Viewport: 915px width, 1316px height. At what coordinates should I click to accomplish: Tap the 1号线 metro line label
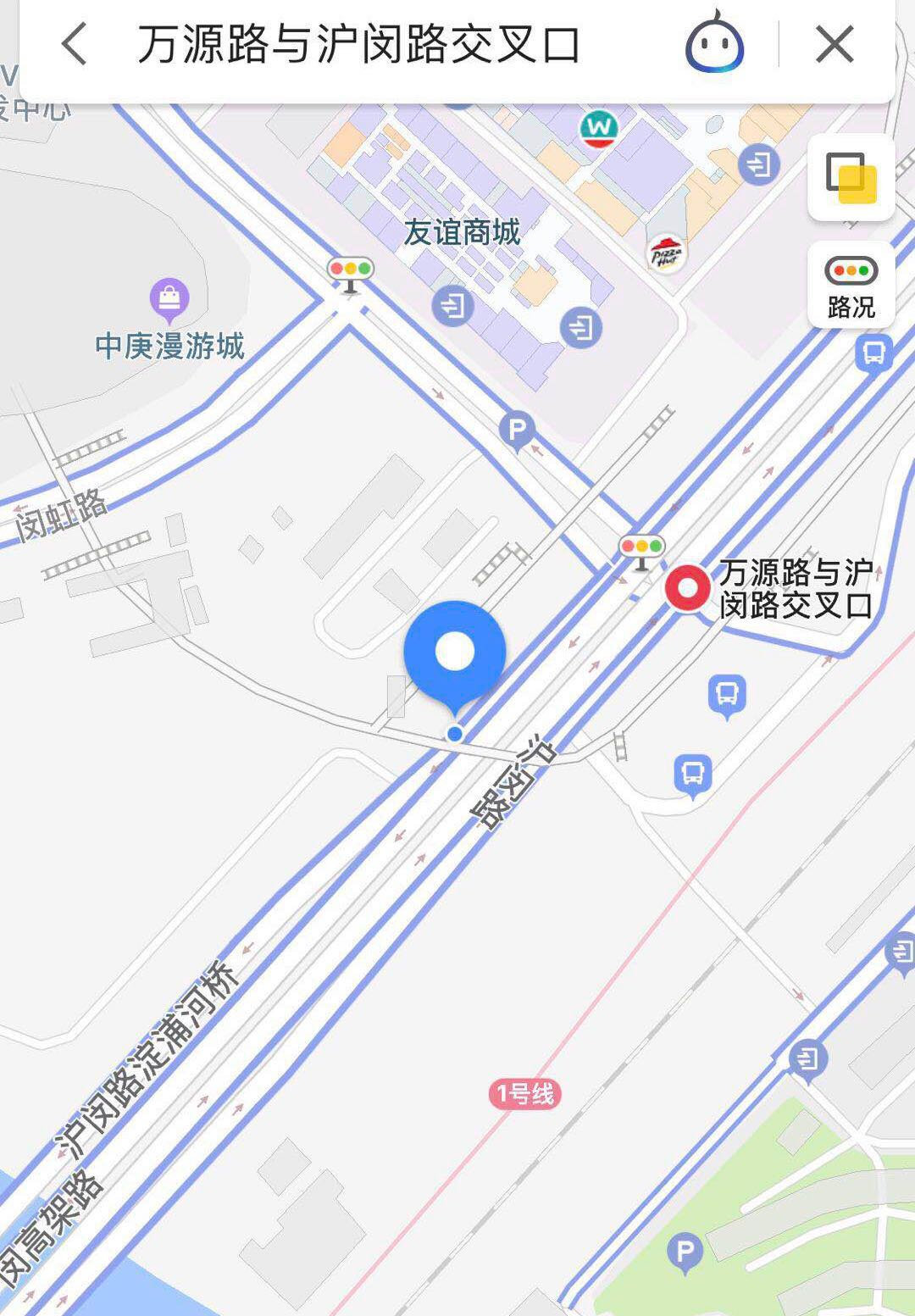(524, 1094)
